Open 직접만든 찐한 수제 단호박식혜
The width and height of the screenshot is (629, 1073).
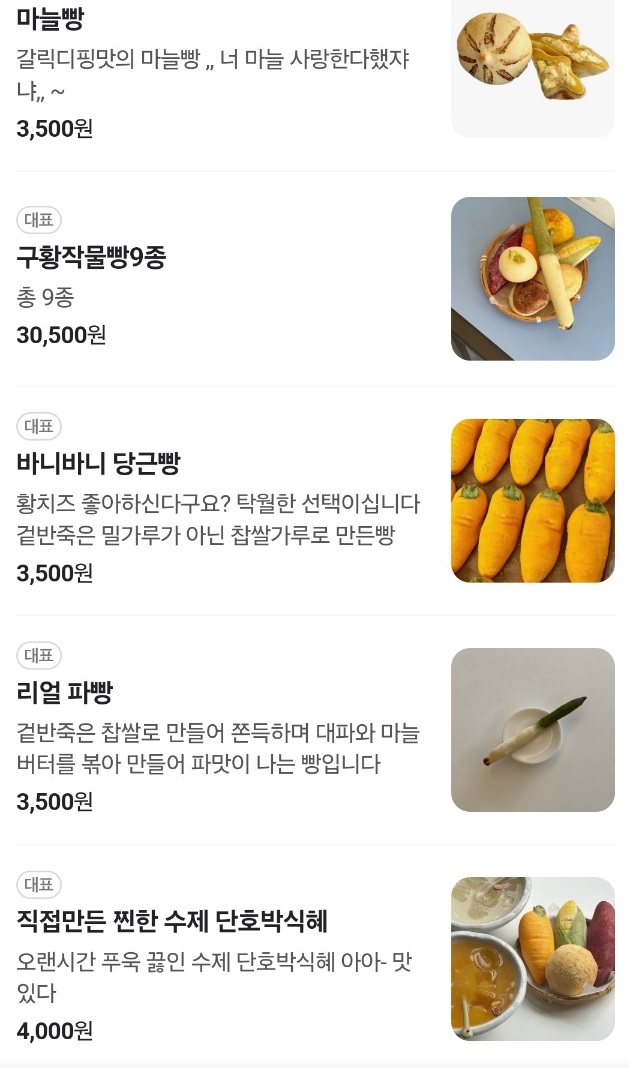(172, 920)
